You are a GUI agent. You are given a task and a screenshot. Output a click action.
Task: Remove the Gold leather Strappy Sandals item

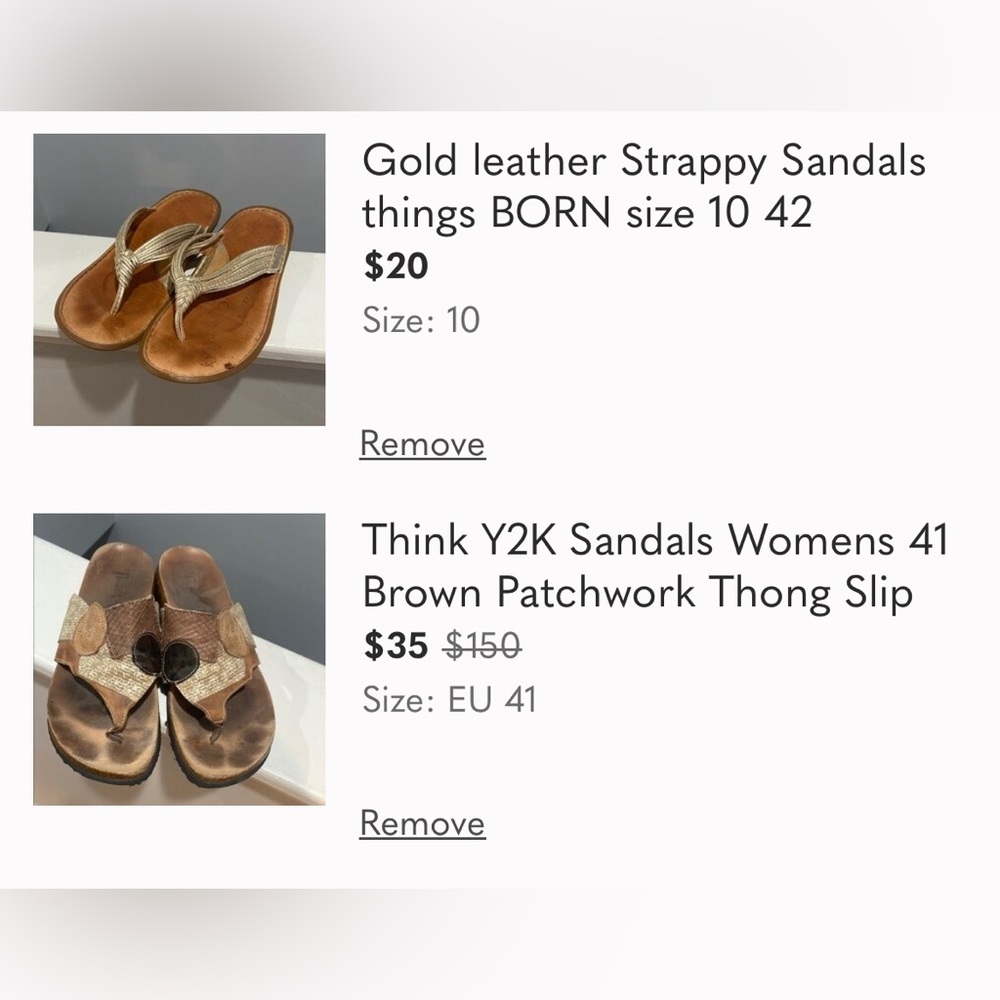click(x=422, y=444)
